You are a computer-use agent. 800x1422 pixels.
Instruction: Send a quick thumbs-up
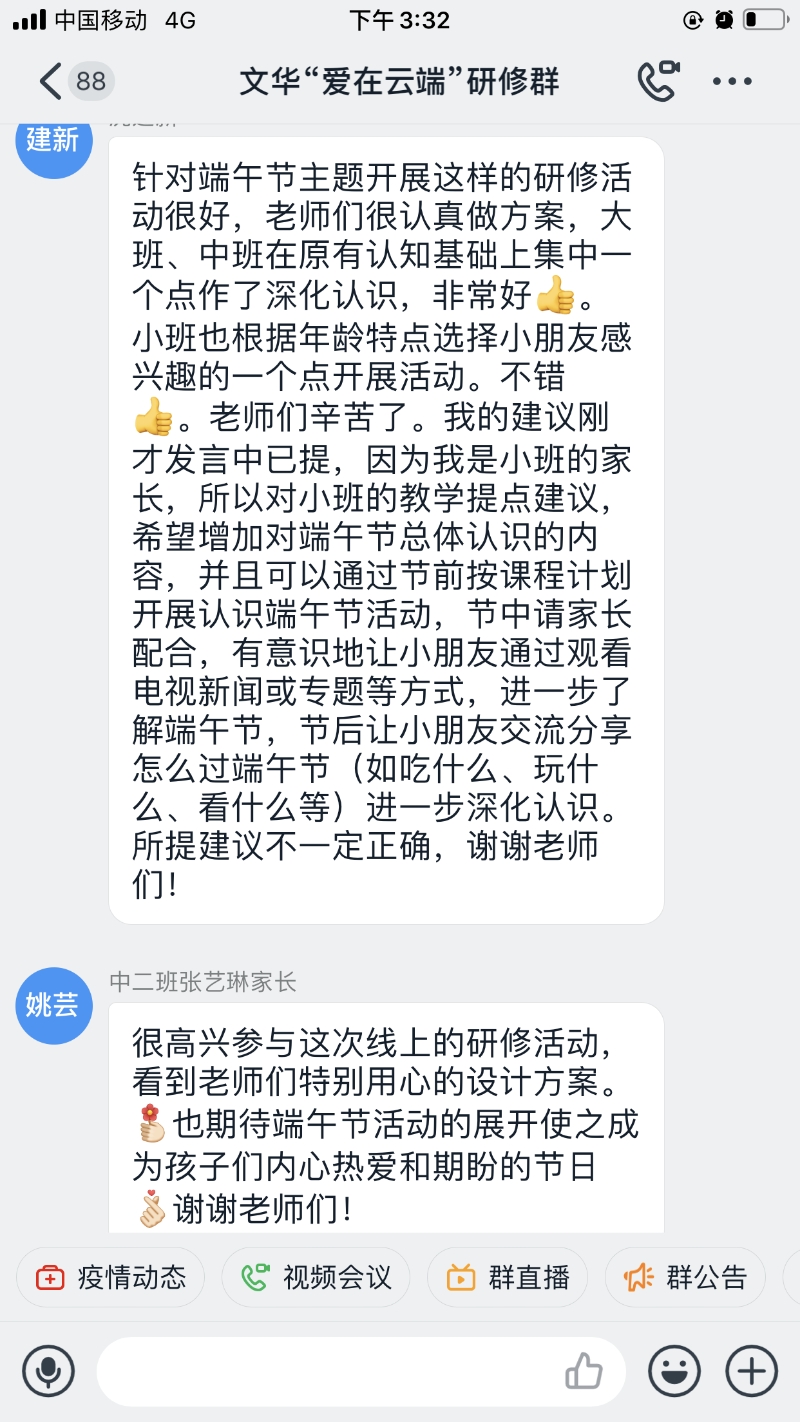click(x=583, y=1371)
